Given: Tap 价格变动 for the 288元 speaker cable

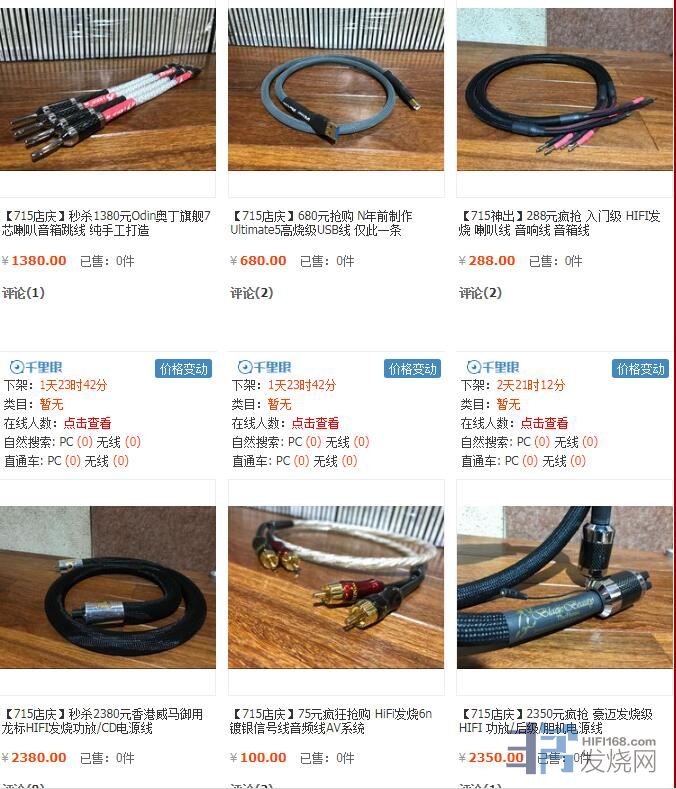Looking at the screenshot, I should [x=641, y=368].
